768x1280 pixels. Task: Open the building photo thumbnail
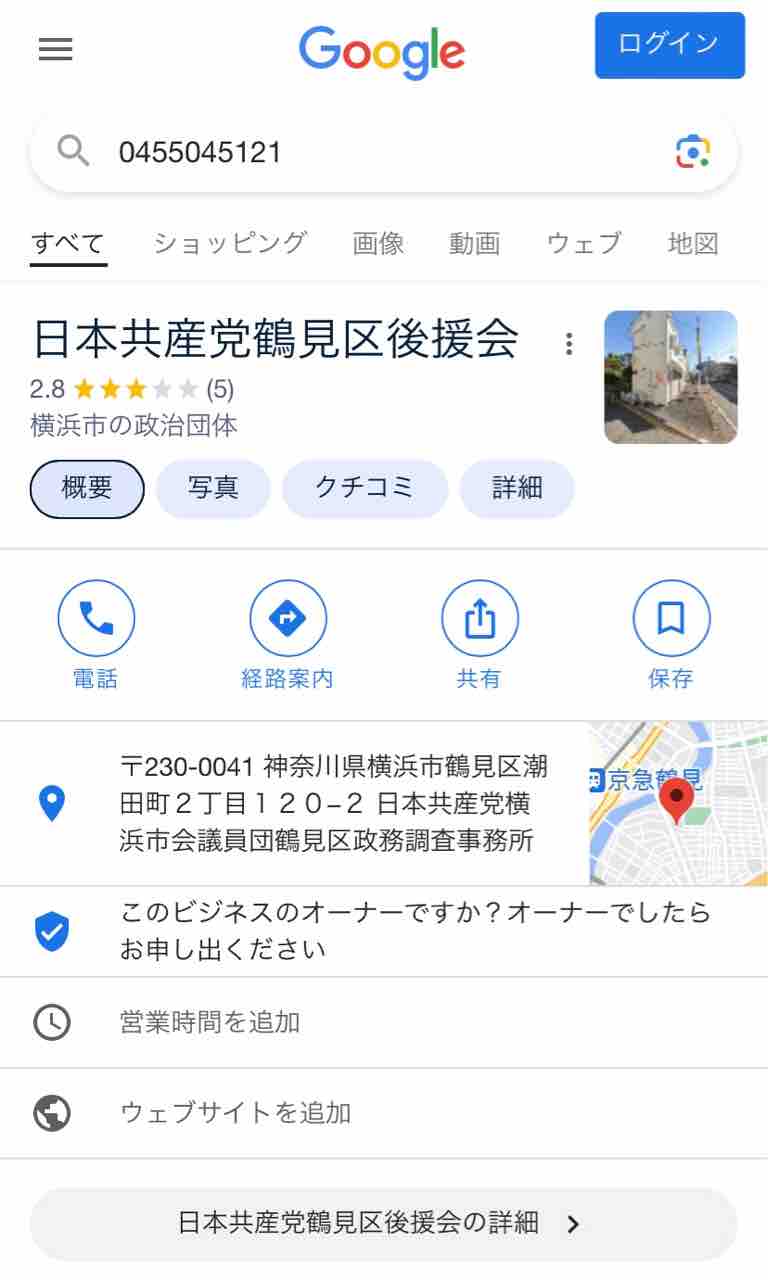671,377
